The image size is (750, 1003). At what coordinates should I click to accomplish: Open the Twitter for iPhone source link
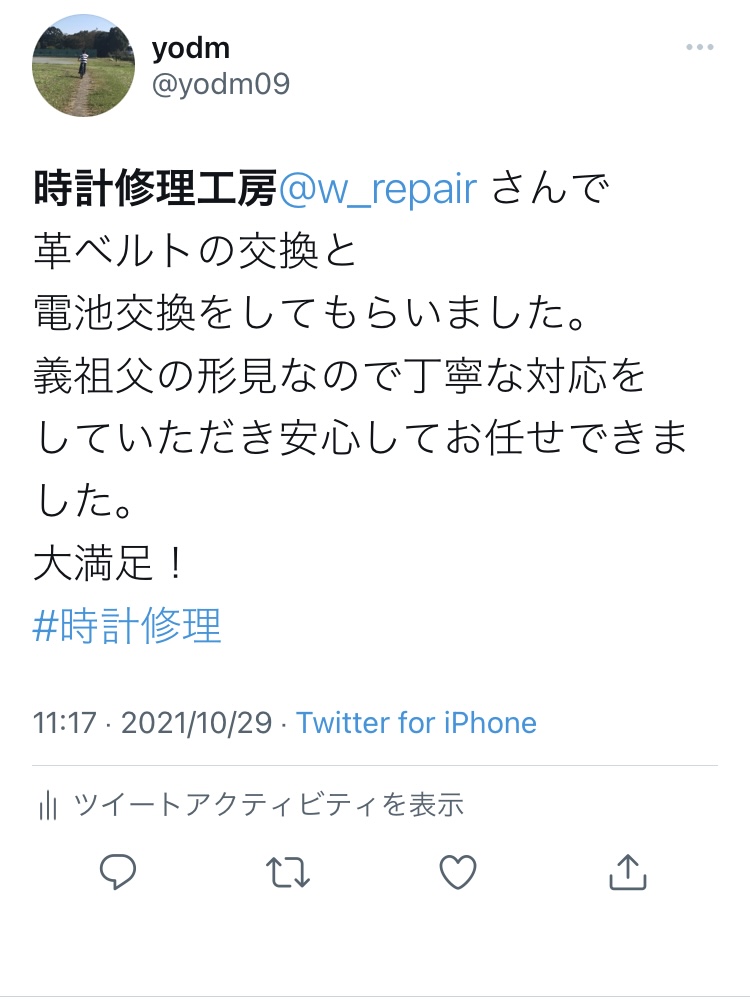[x=416, y=723]
